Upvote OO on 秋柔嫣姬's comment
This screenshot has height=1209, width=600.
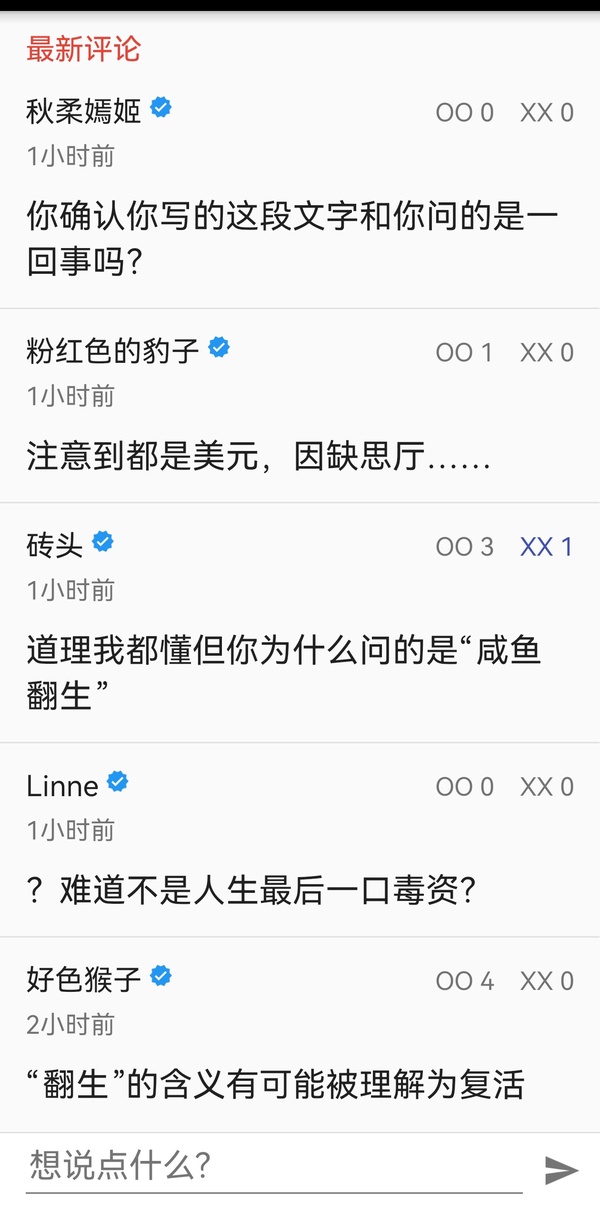[465, 112]
